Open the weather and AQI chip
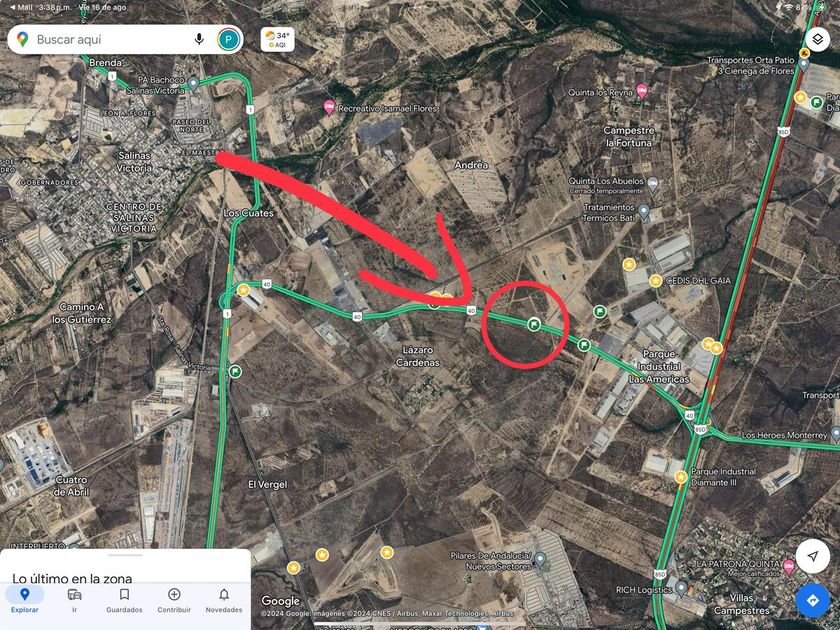The height and width of the screenshot is (630, 840). click(278, 40)
